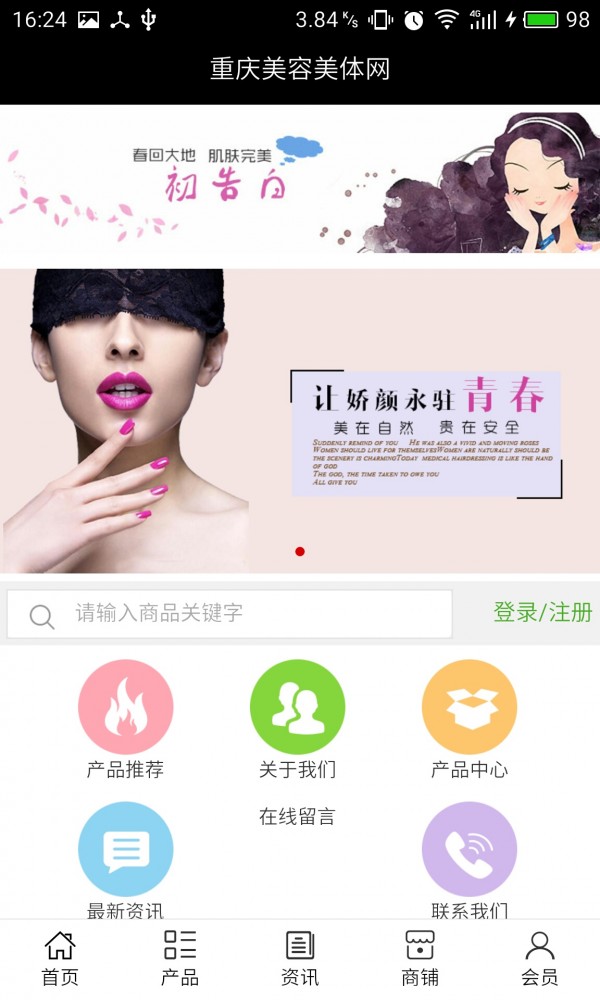Open 联系我们 contact us
600x1000 pixels.
pos(469,850)
